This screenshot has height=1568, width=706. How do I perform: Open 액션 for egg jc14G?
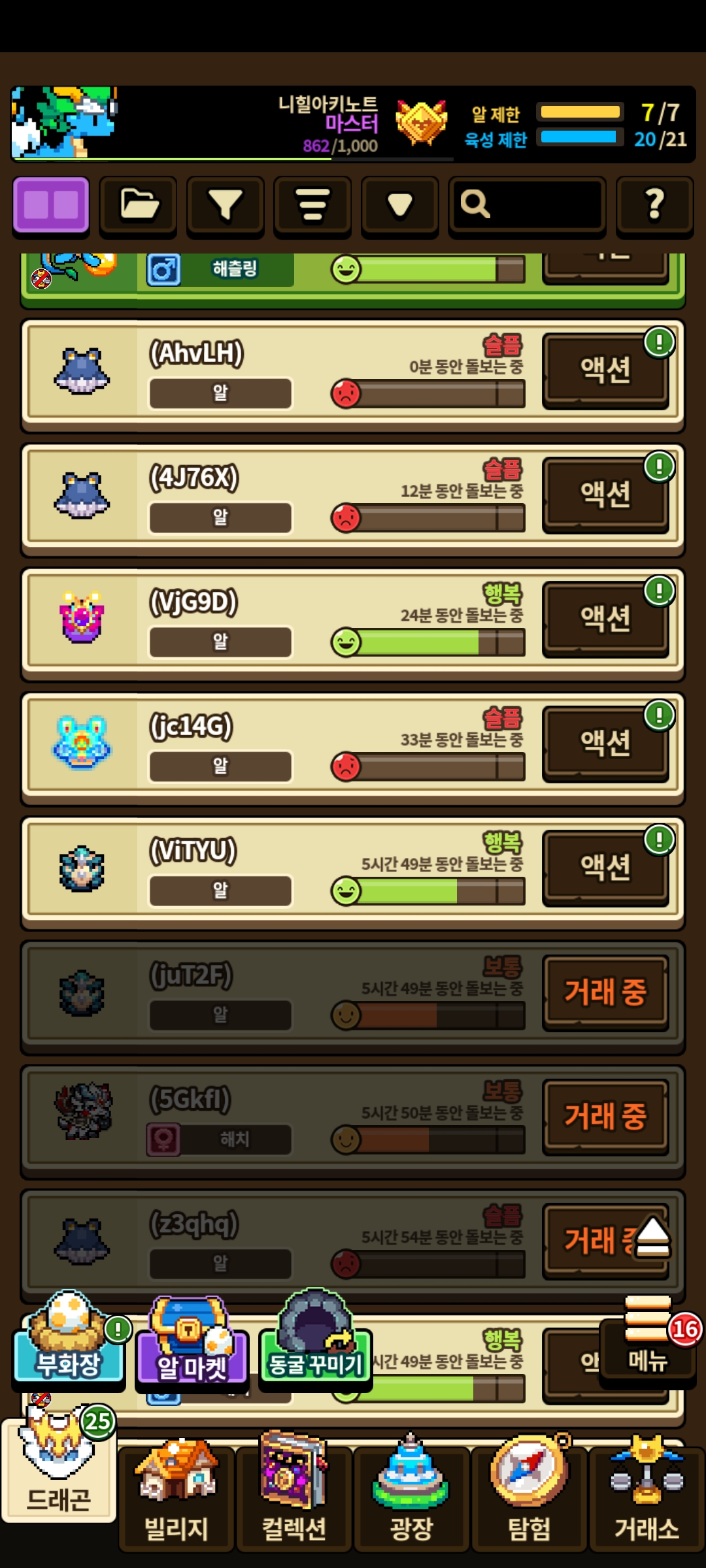pos(605,743)
